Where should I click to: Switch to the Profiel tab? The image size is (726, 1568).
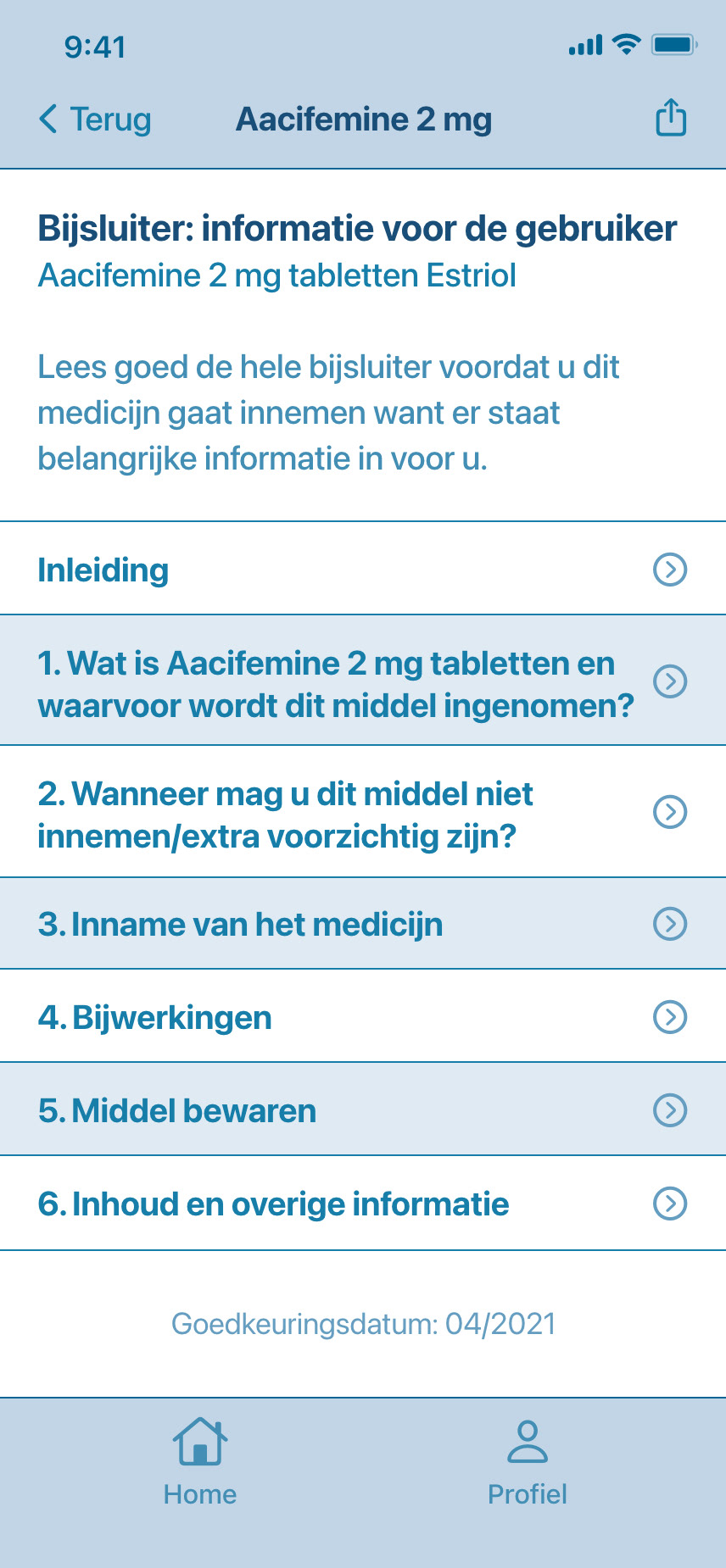tap(527, 1461)
